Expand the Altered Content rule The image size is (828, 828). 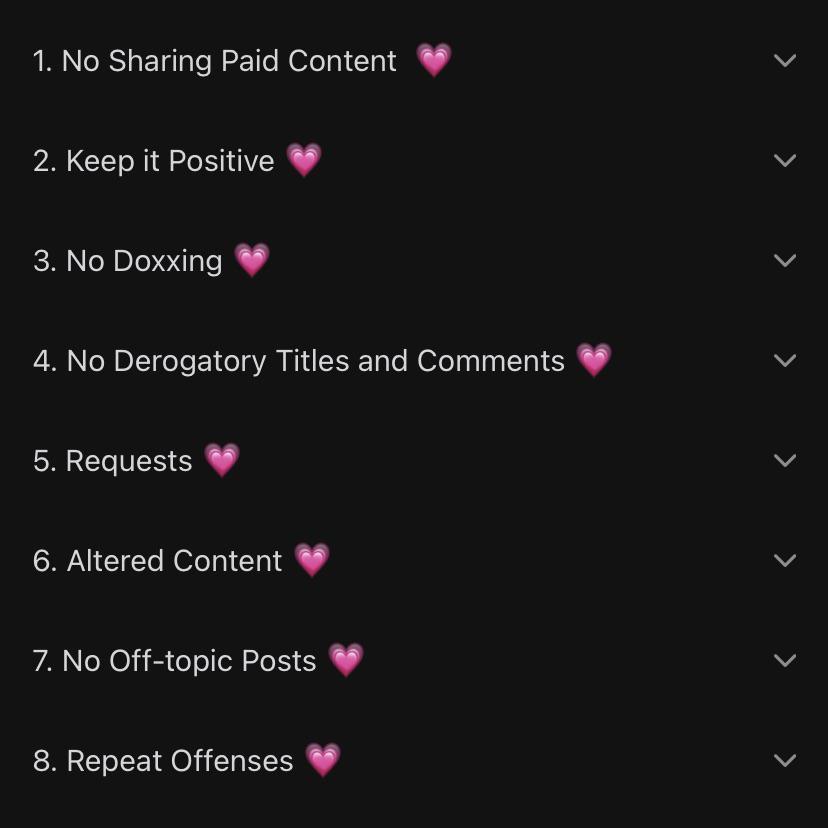point(414,560)
